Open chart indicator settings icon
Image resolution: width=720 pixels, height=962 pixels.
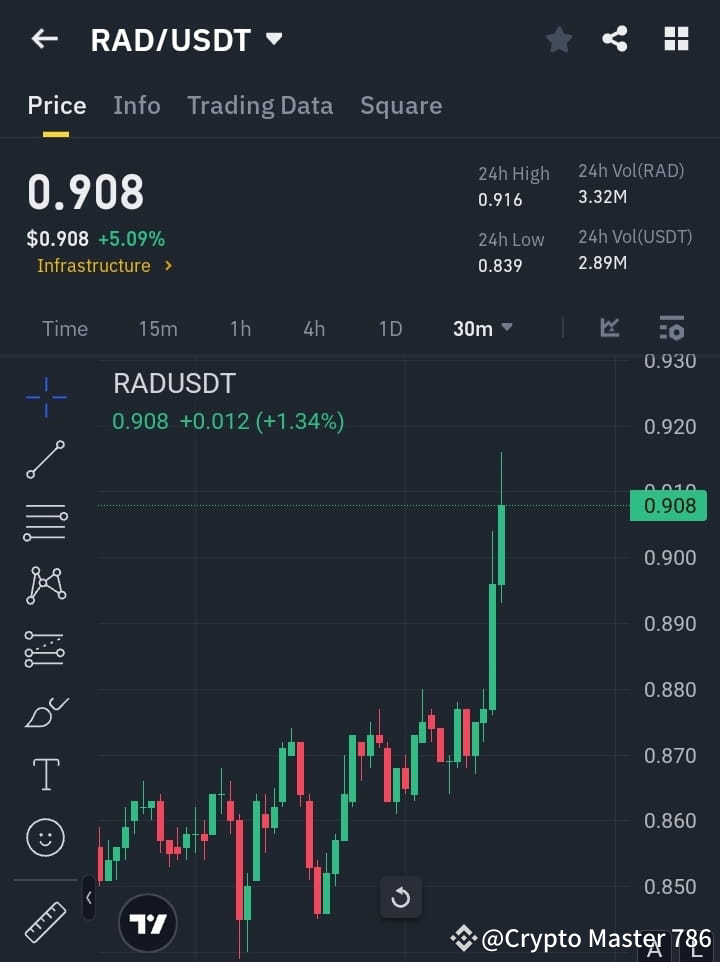pos(671,328)
